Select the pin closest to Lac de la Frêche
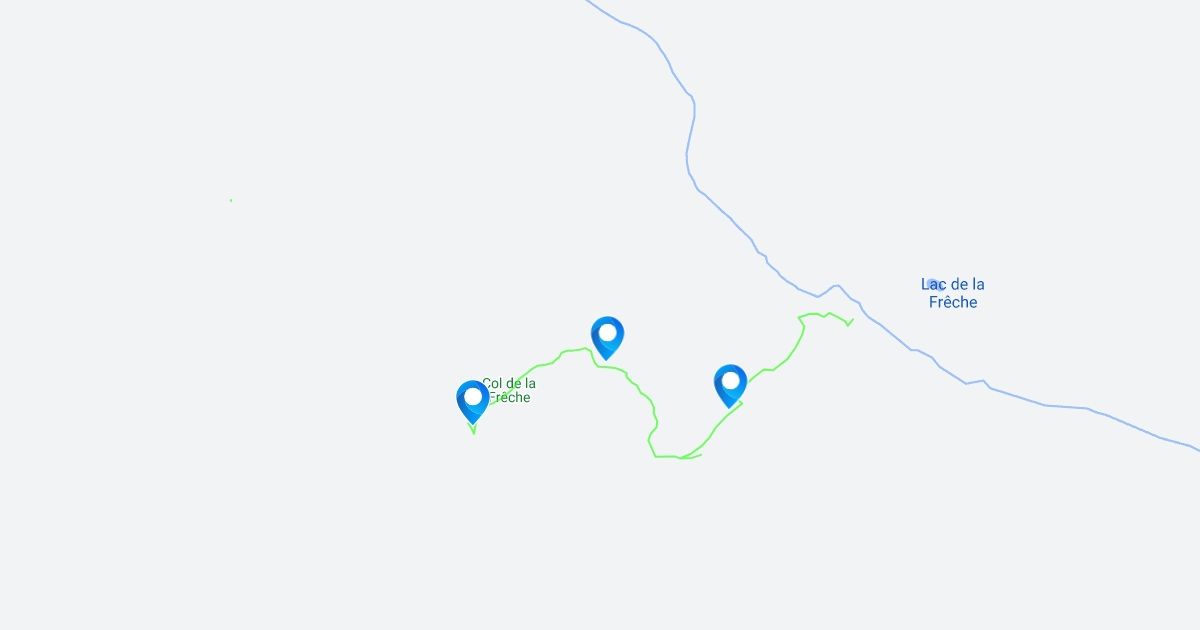 730,384
